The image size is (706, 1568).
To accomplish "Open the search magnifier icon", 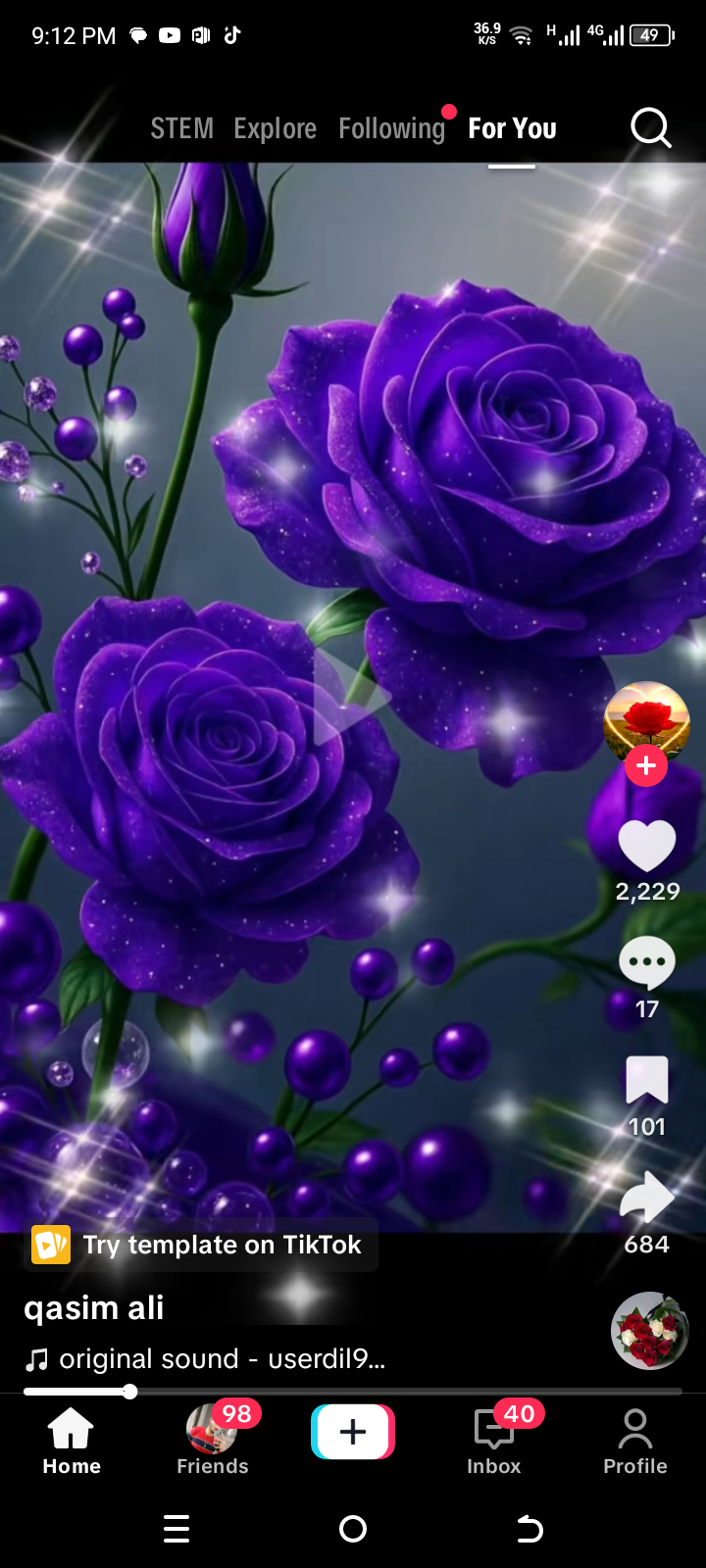I will coord(650,127).
